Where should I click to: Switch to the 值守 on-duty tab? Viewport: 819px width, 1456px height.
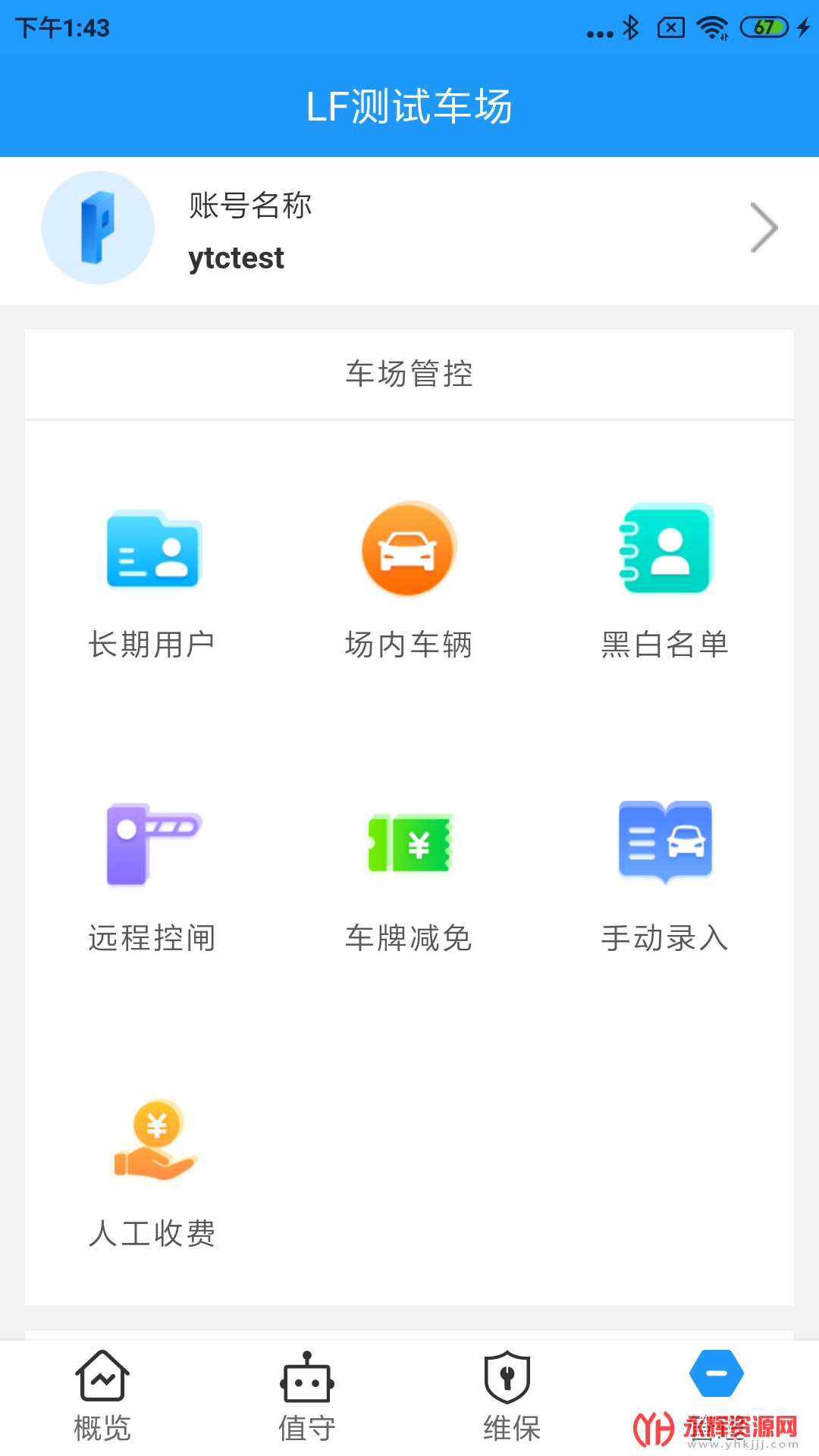coord(307,1397)
